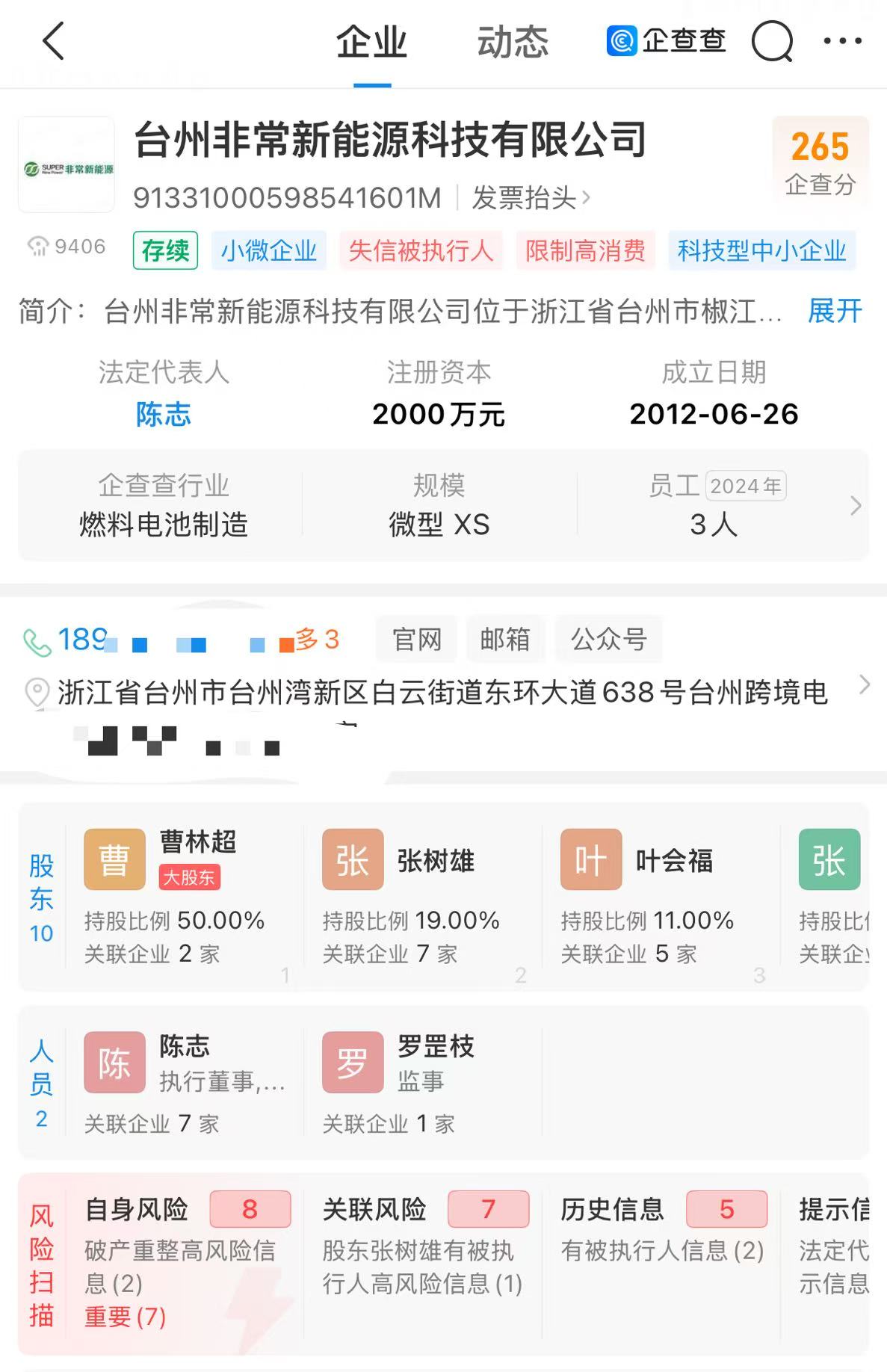Viewport: 887px width, 1372px height.
Task: Open the search icon
Action: click(771, 41)
